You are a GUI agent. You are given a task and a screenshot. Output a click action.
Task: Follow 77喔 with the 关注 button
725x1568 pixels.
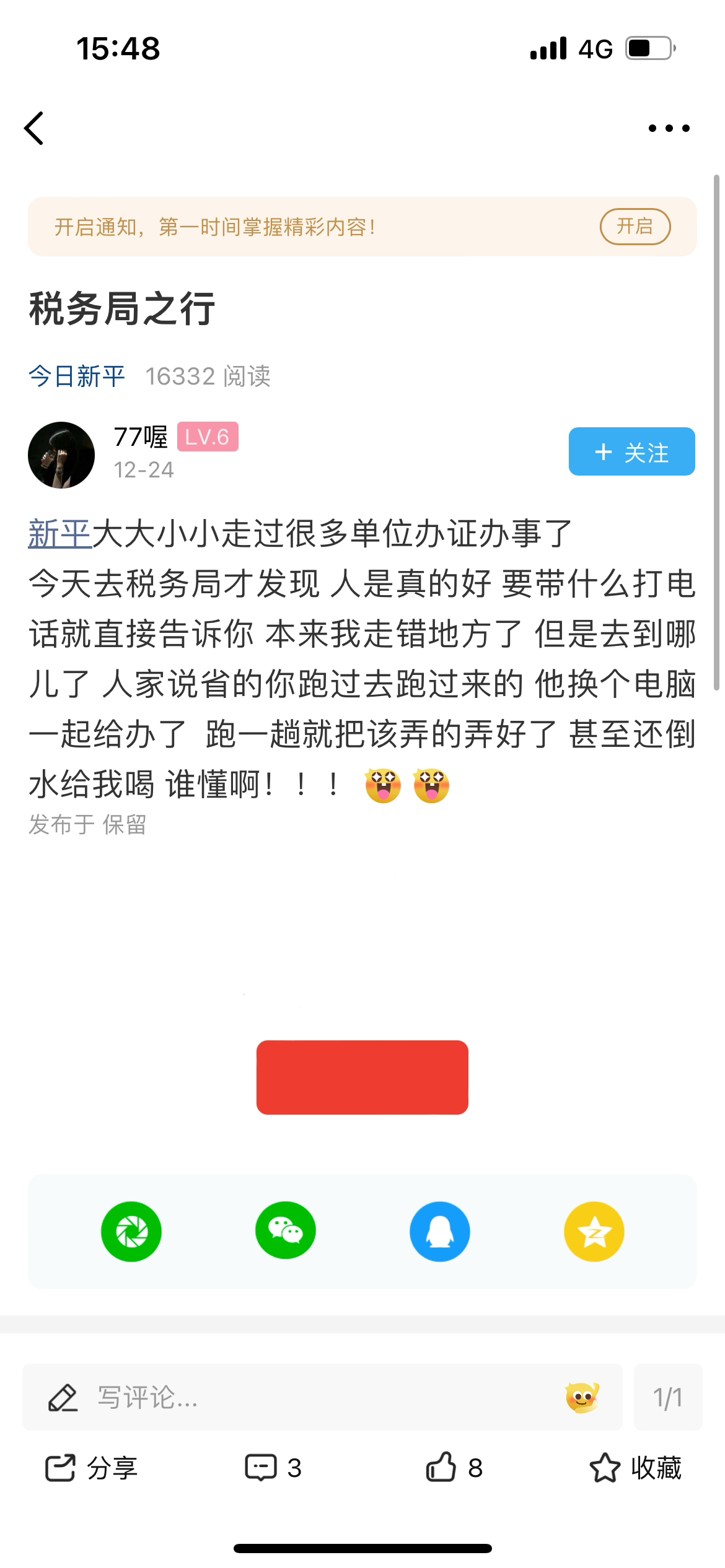click(631, 452)
